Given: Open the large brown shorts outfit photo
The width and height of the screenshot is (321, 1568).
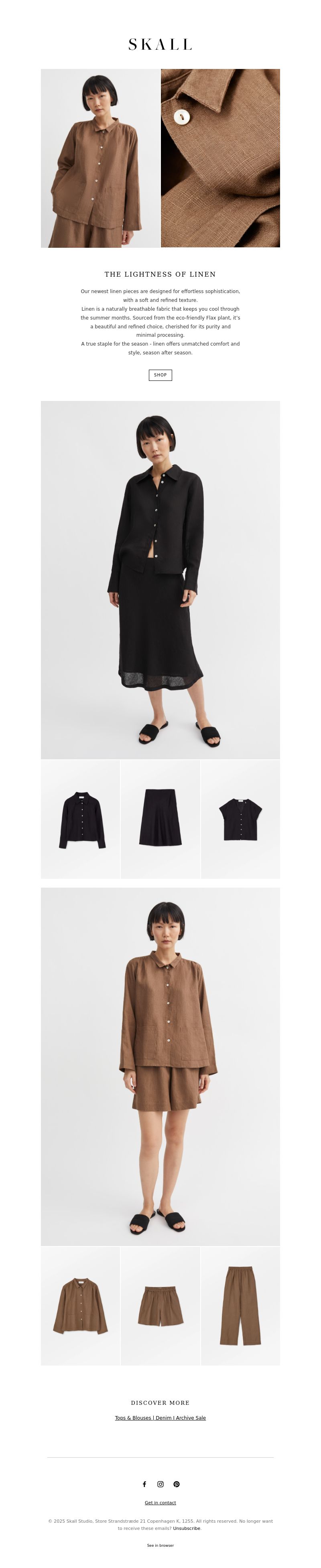Looking at the screenshot, I should 160,1066.
